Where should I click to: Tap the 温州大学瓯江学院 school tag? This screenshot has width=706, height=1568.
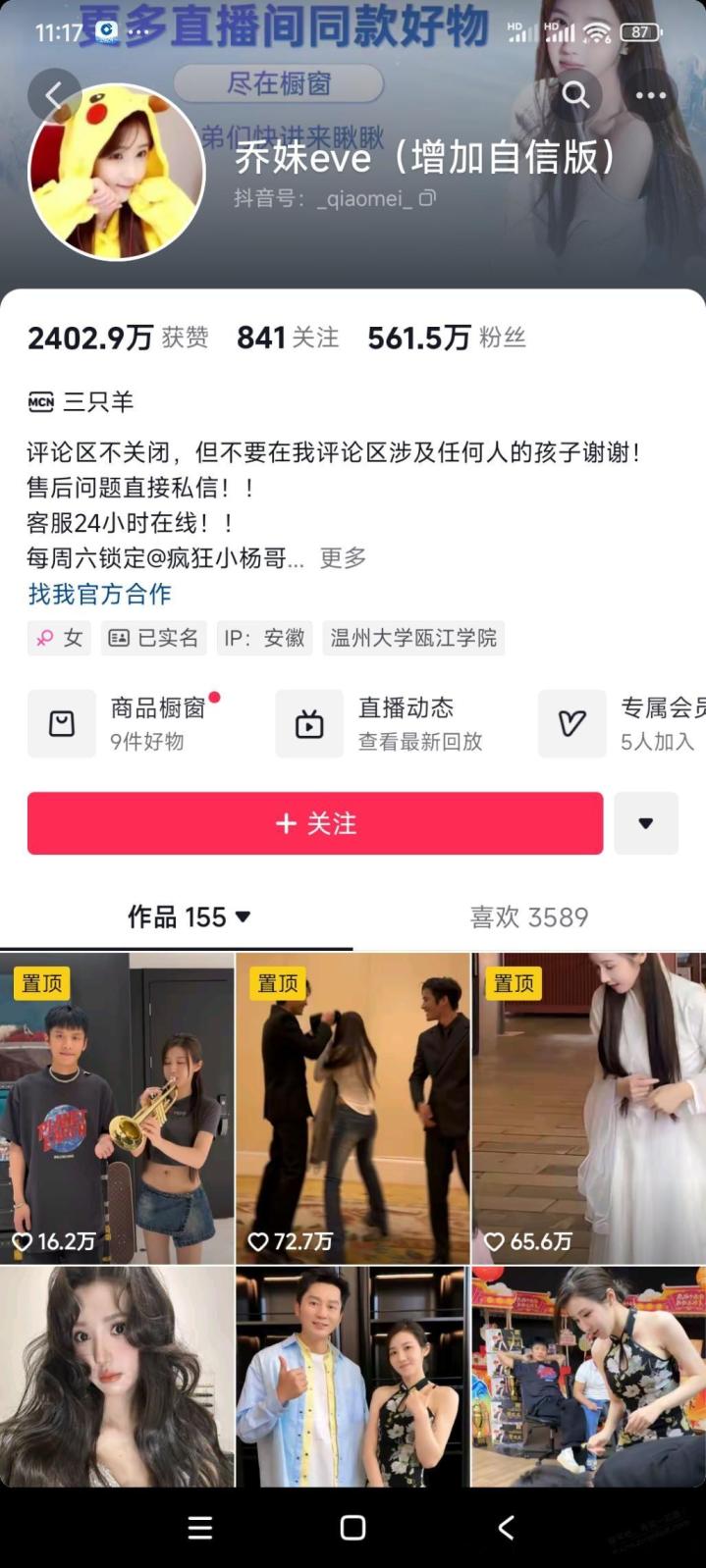click(x=413, y=638)
